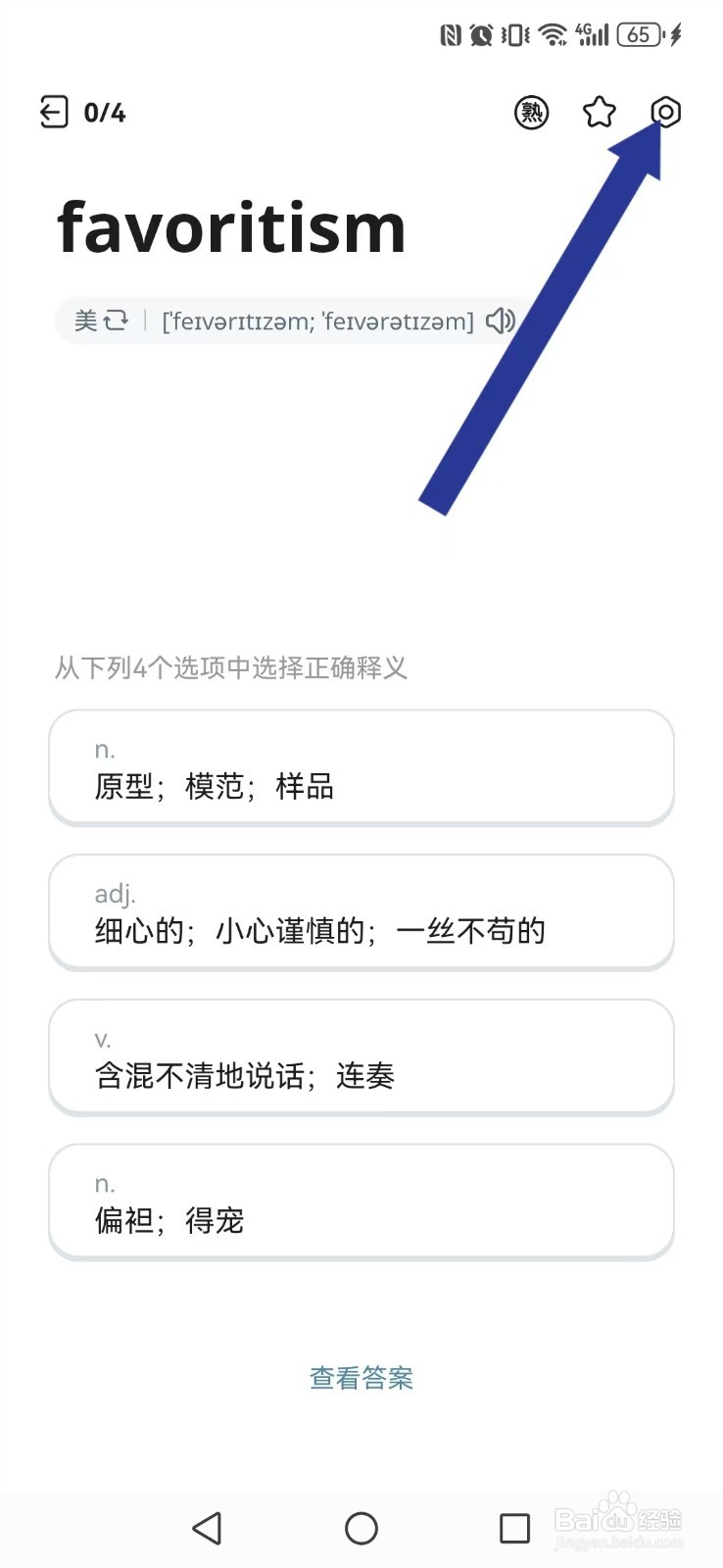Play pronunciation with the speaker icon

pos(501,320)
